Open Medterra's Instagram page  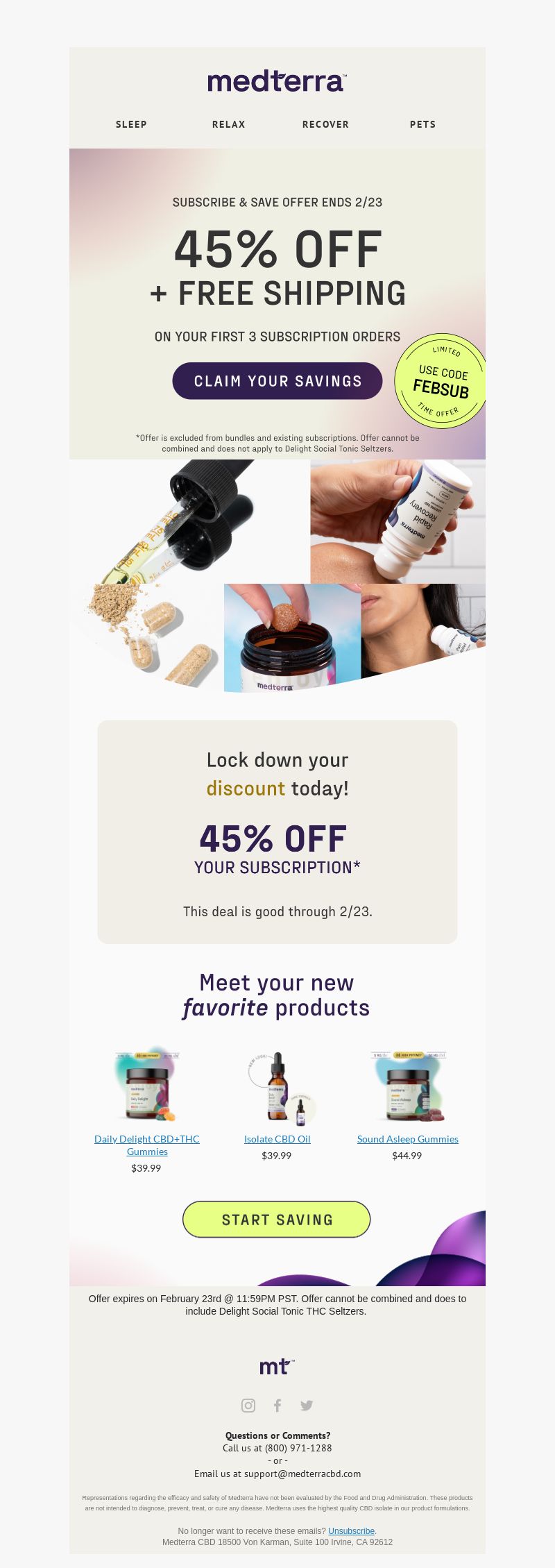pyautogui.click(x=248, y=1405)
